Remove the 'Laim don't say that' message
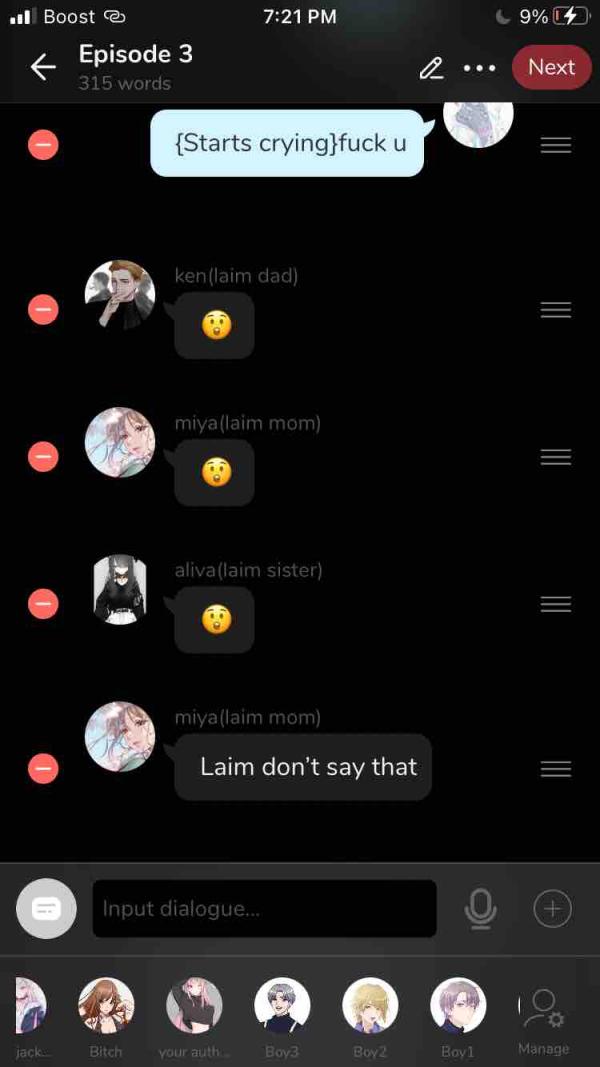Image resolution: width=600 pixels, height=1067 pixels. 43,768
